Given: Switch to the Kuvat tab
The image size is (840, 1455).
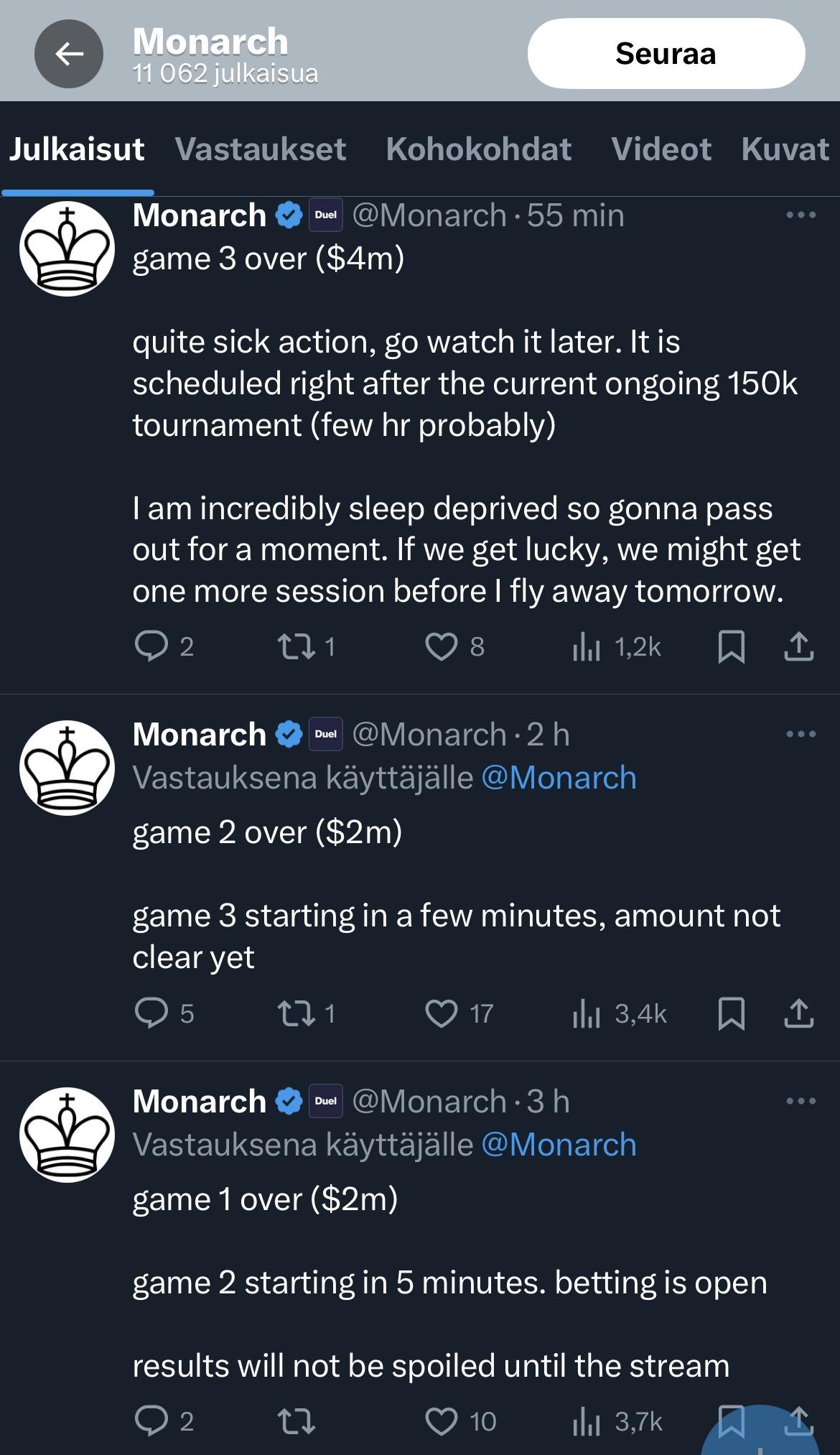Looking at the screenshot, I should [785, 149].
